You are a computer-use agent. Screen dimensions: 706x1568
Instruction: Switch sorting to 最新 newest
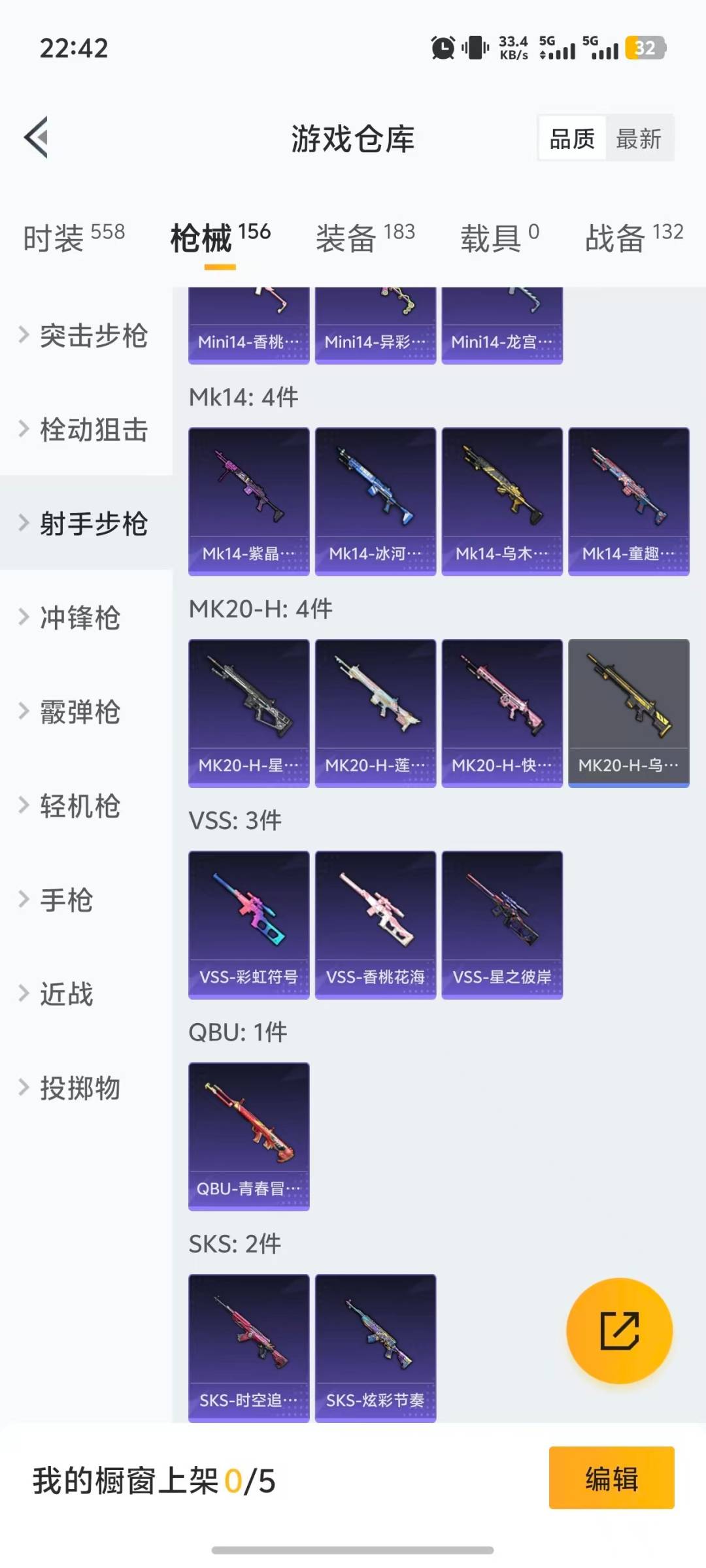[x=639, y=139]
